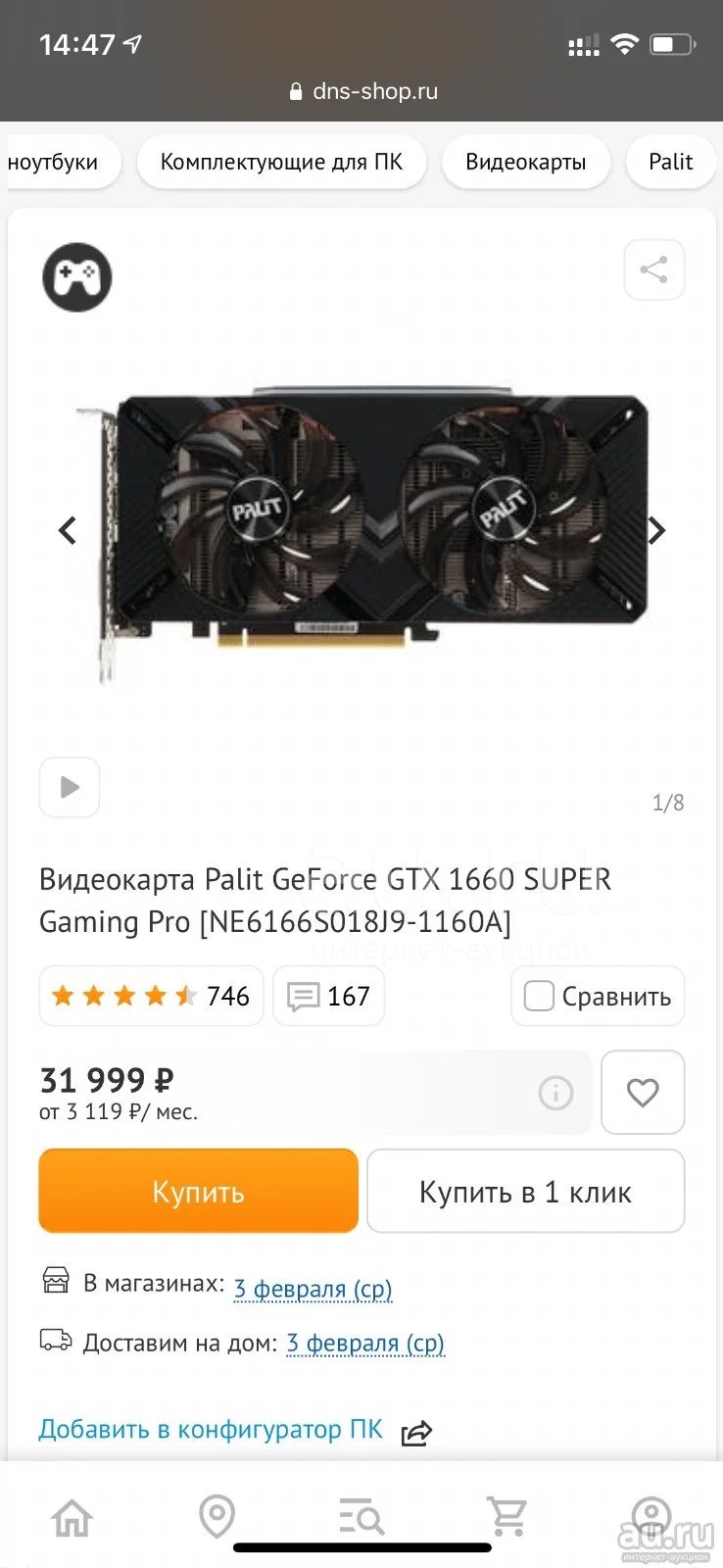Play the product video
Image resolution: width=723 pixels, height=1568 pixels.
click(70, 787)
